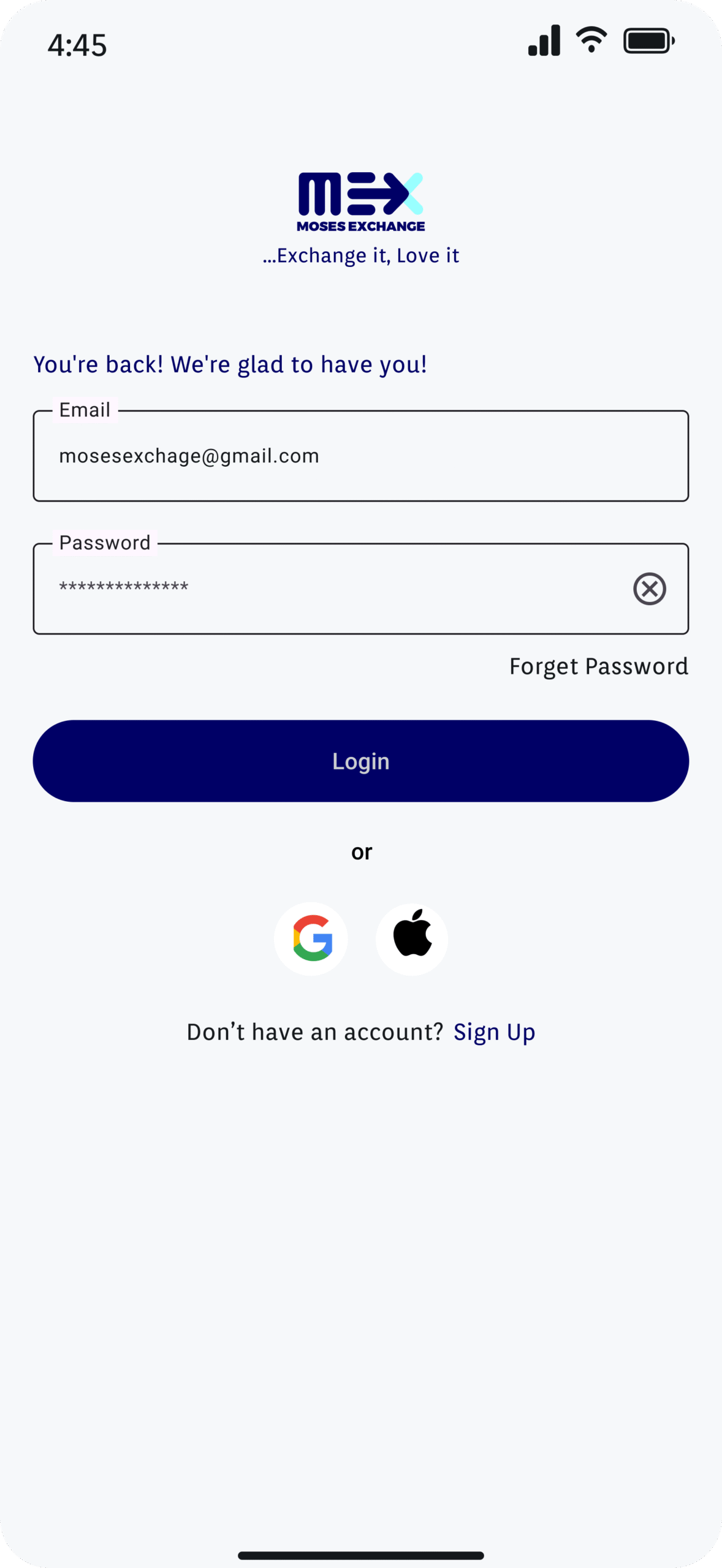The image size is (722, 1568).
Task: Go to Sign Up
Action: 495,1032
